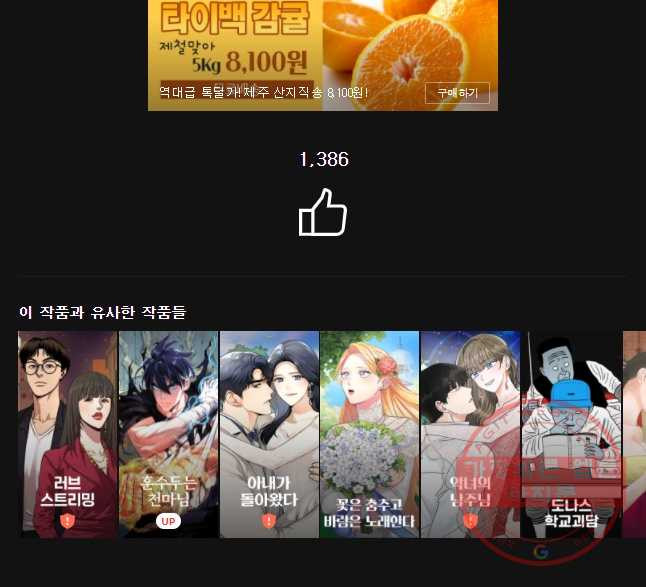Open the 러브 스트리밍 webtoon
The image size is (646, 587).
[x=67, y=434]
